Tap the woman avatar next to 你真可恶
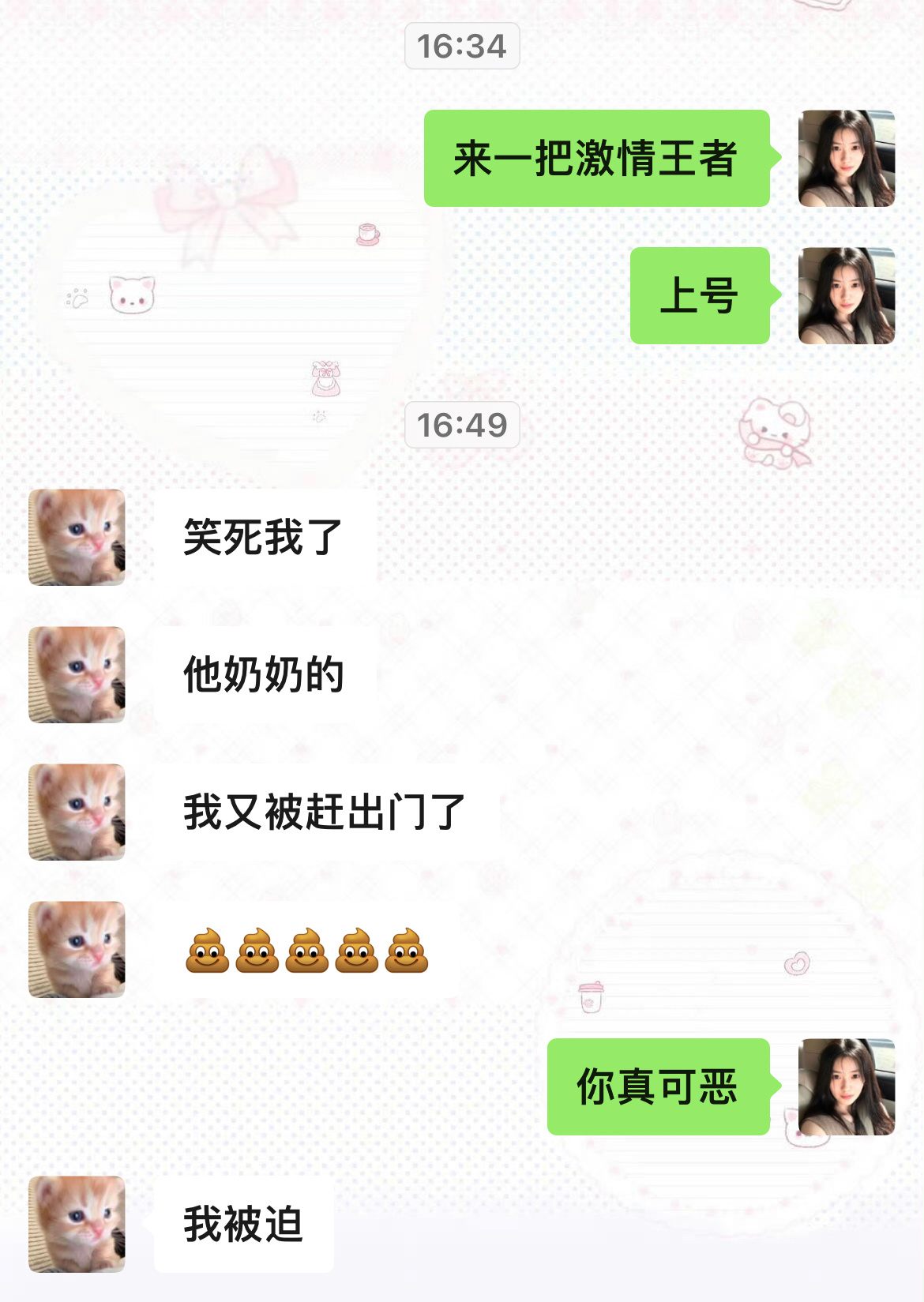The height and width of the screenshot is (1302, 924). [x=845, y=1088]
